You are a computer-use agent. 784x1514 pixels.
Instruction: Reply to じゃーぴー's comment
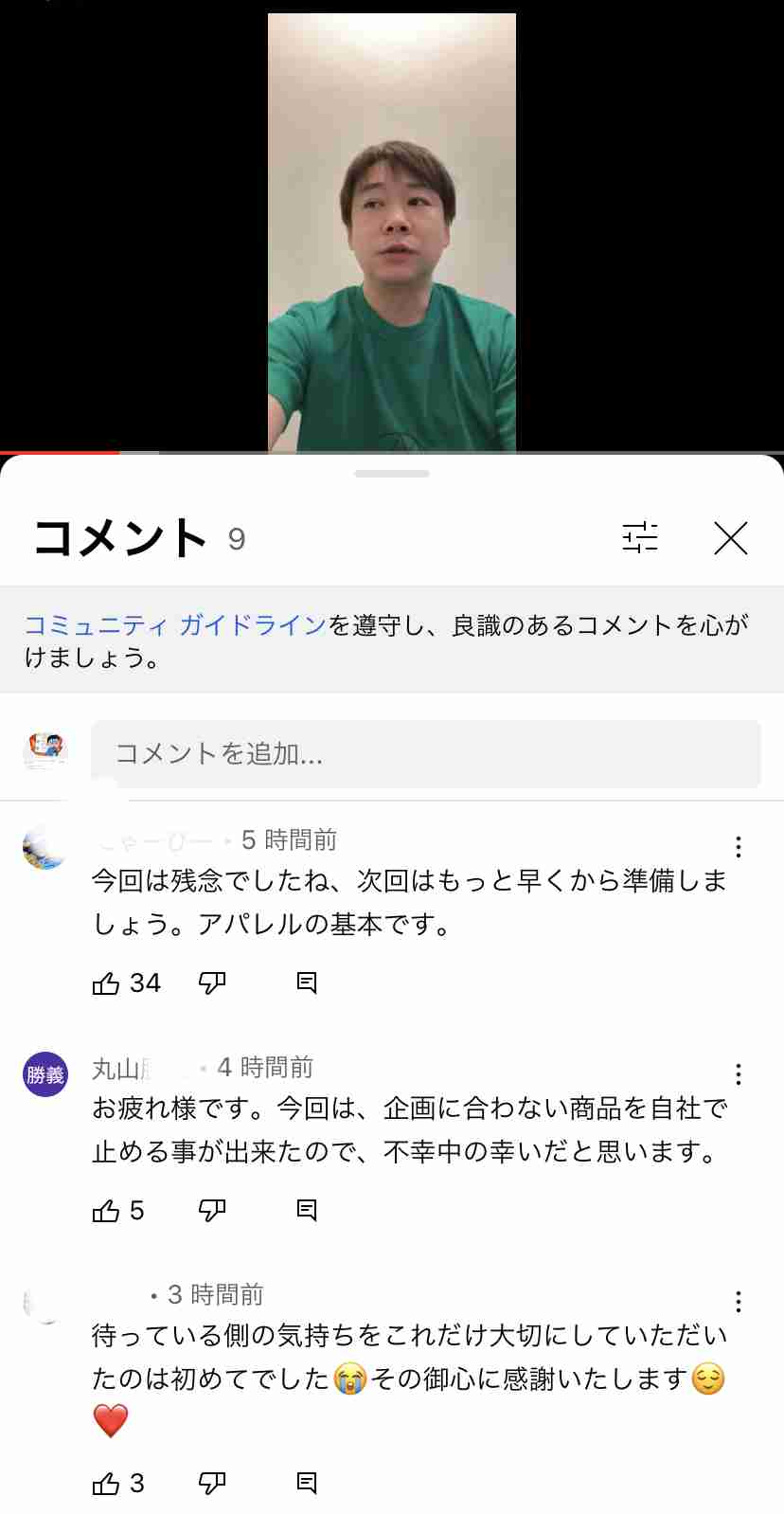305,982
